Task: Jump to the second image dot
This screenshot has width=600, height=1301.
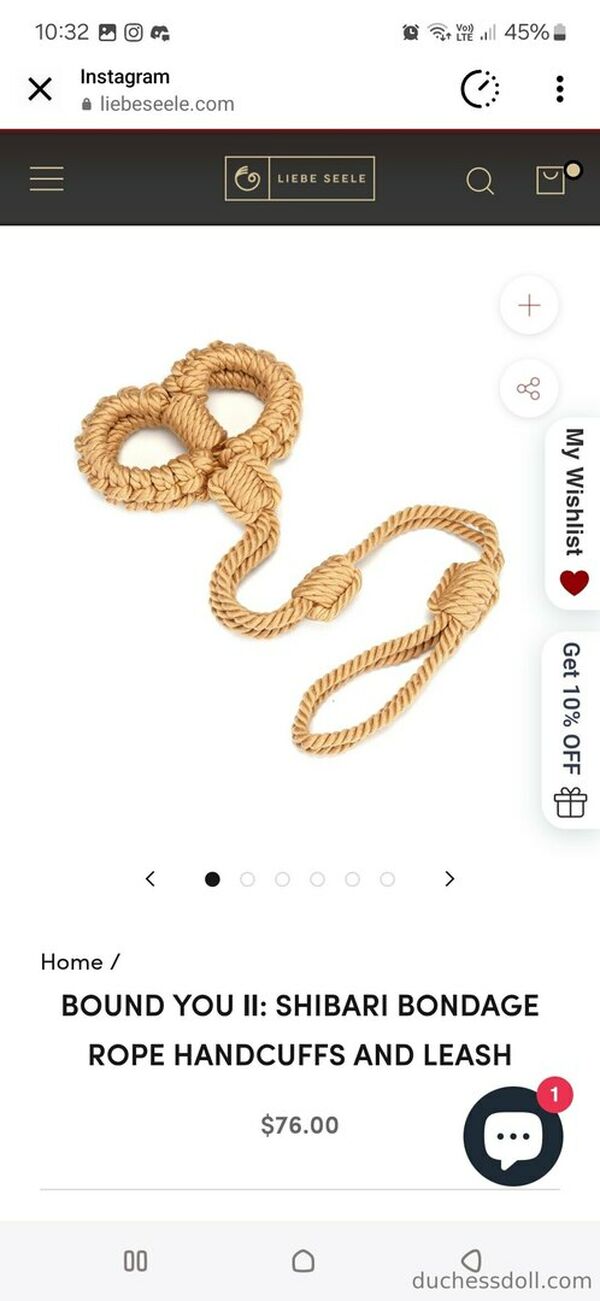Action: (247, 879)
